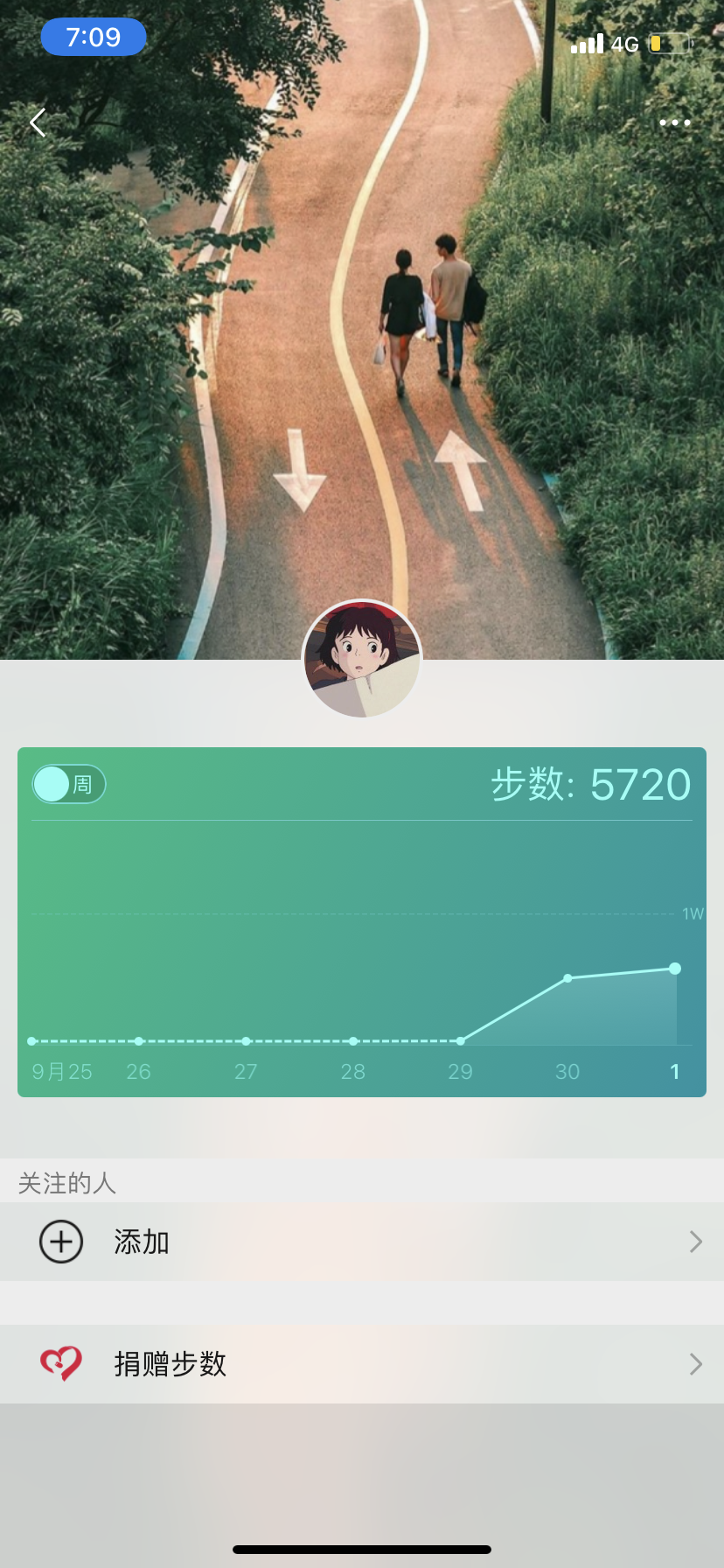Open the three-dot overflow menu

[x=674, y=122]
